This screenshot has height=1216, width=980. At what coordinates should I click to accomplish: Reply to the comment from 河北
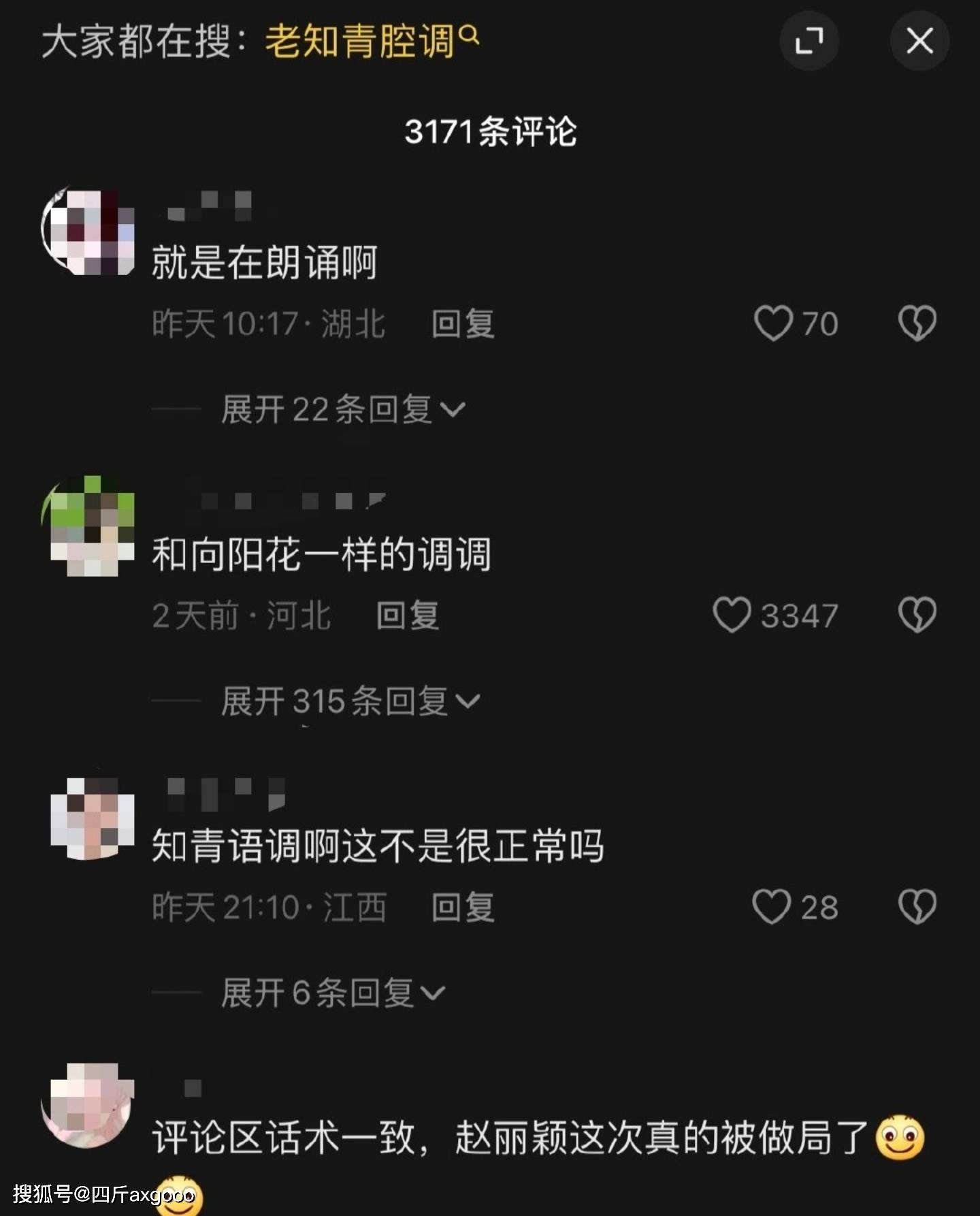click(x=408, y=615)
